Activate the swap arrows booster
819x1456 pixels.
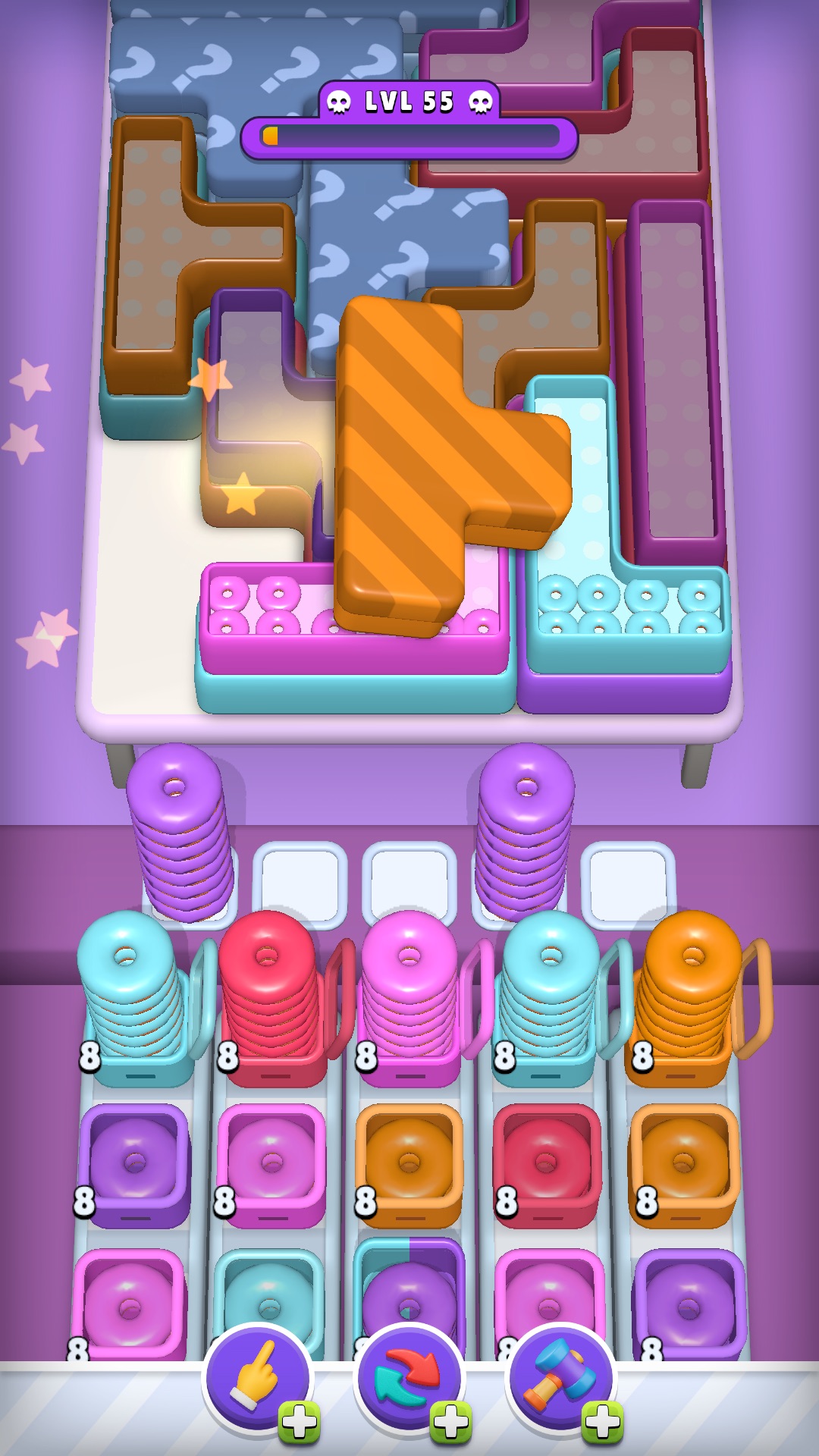(x=409, y=1377)
